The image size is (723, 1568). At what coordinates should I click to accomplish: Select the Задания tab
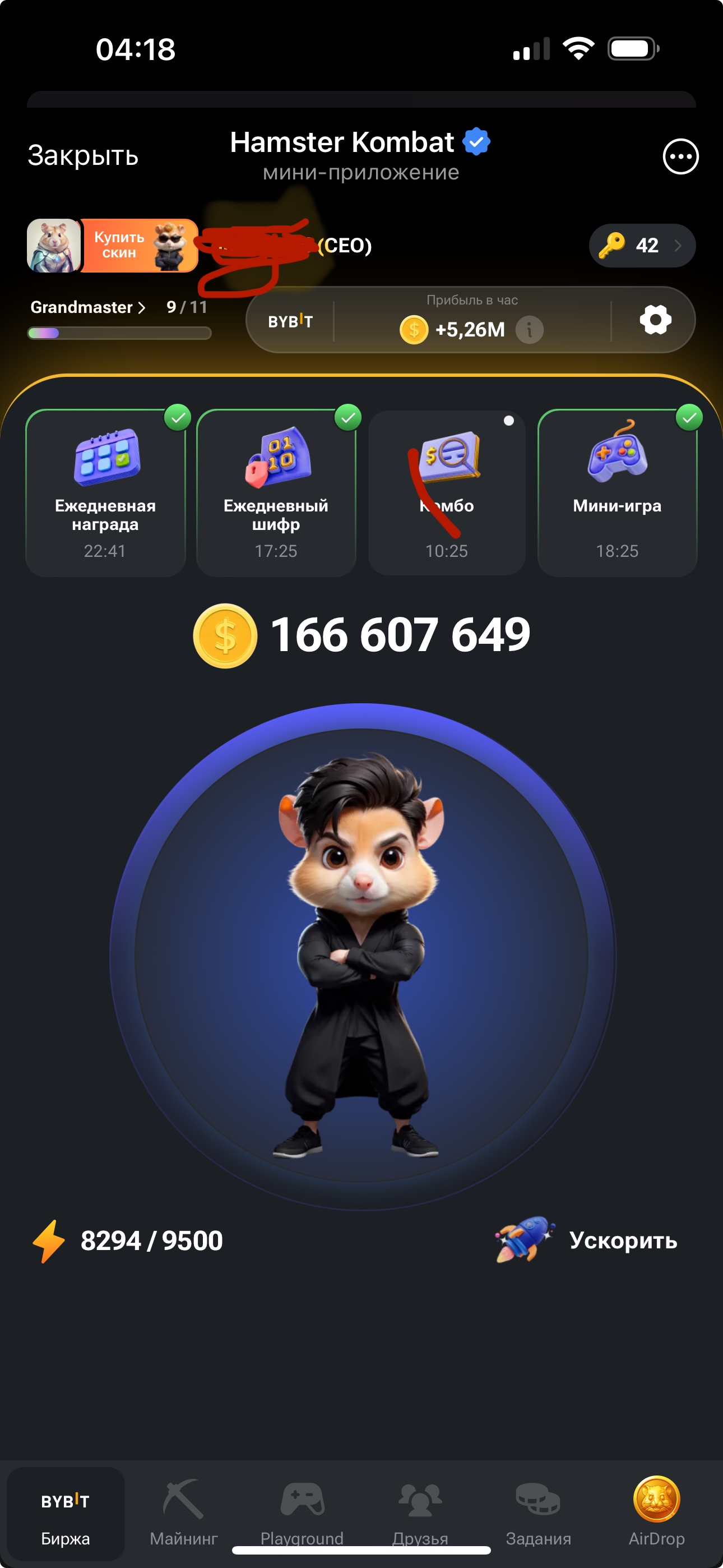pos(538,1512)
